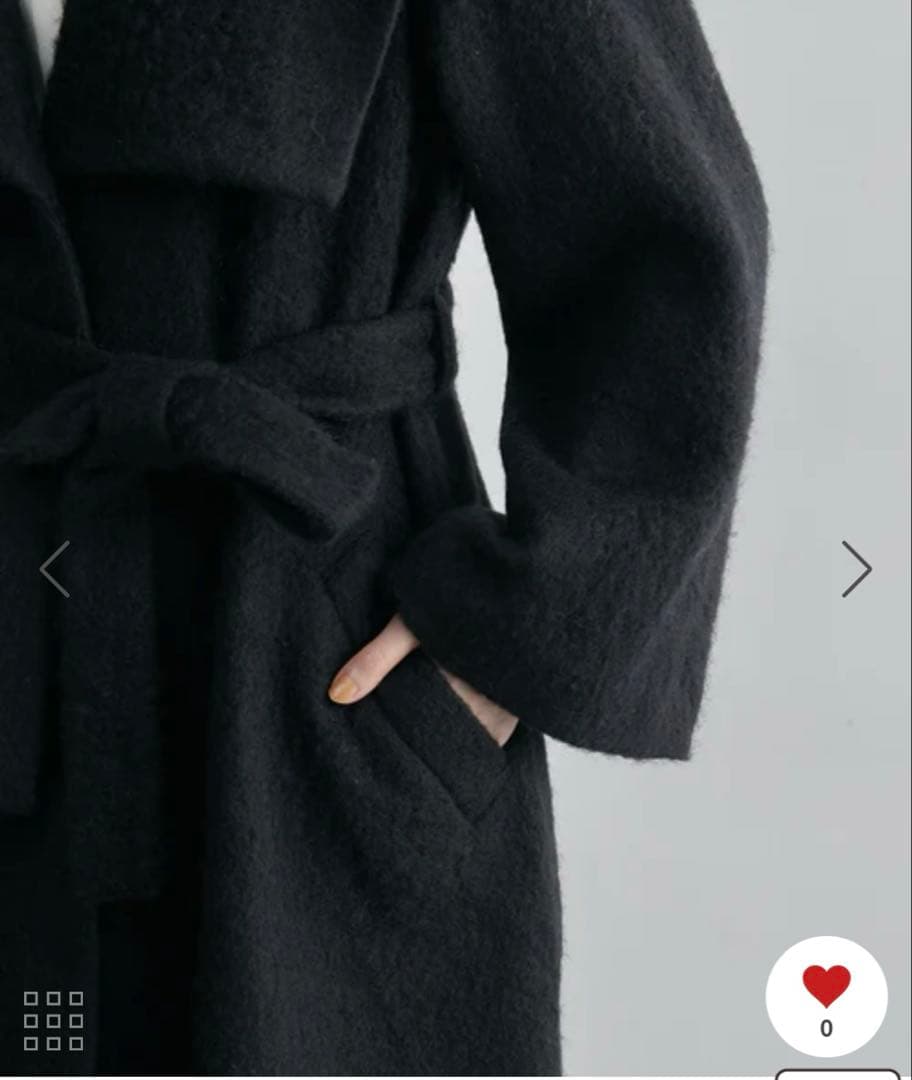
Task: Open the image grid view
Action: click(54, 1020)
